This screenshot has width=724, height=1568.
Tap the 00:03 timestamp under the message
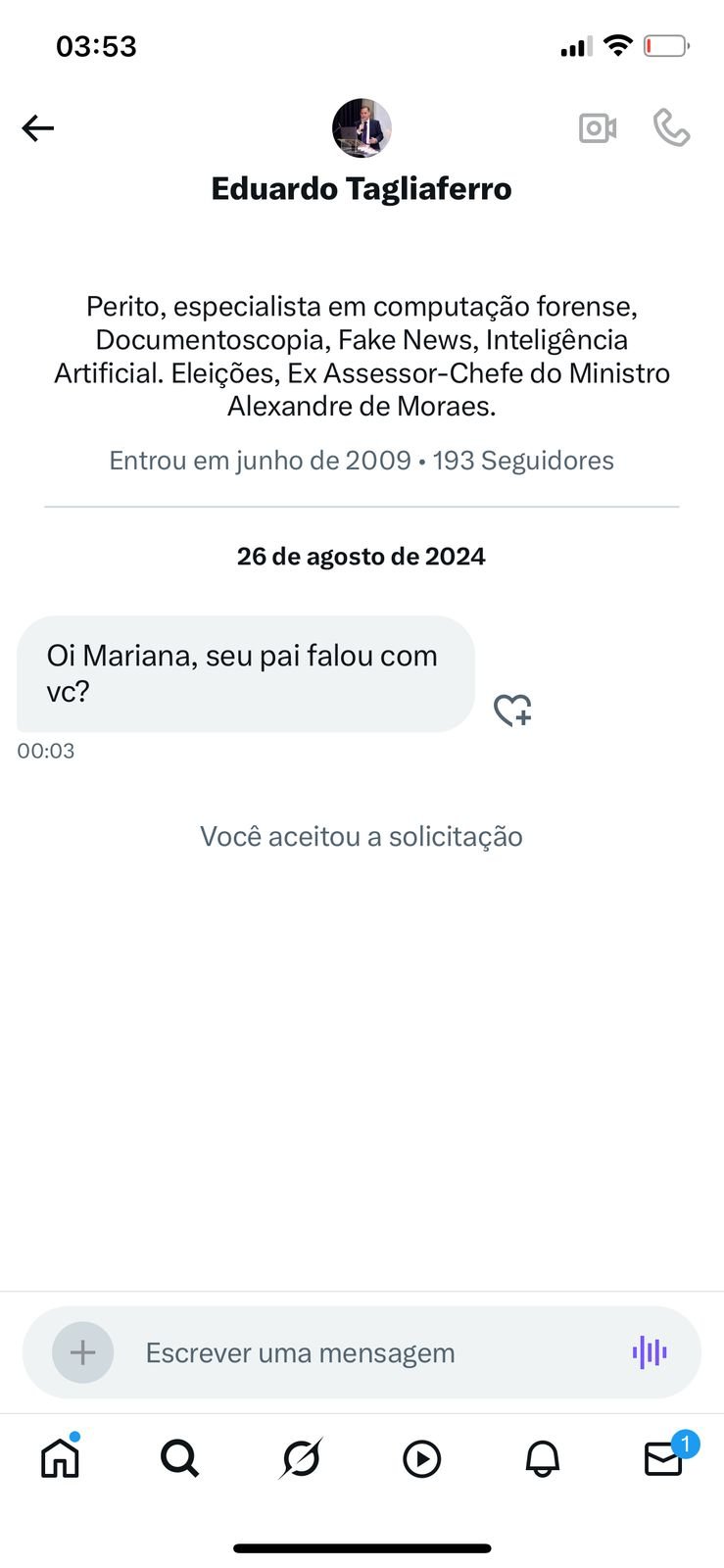pyautogui.click(x=45, y=750)
